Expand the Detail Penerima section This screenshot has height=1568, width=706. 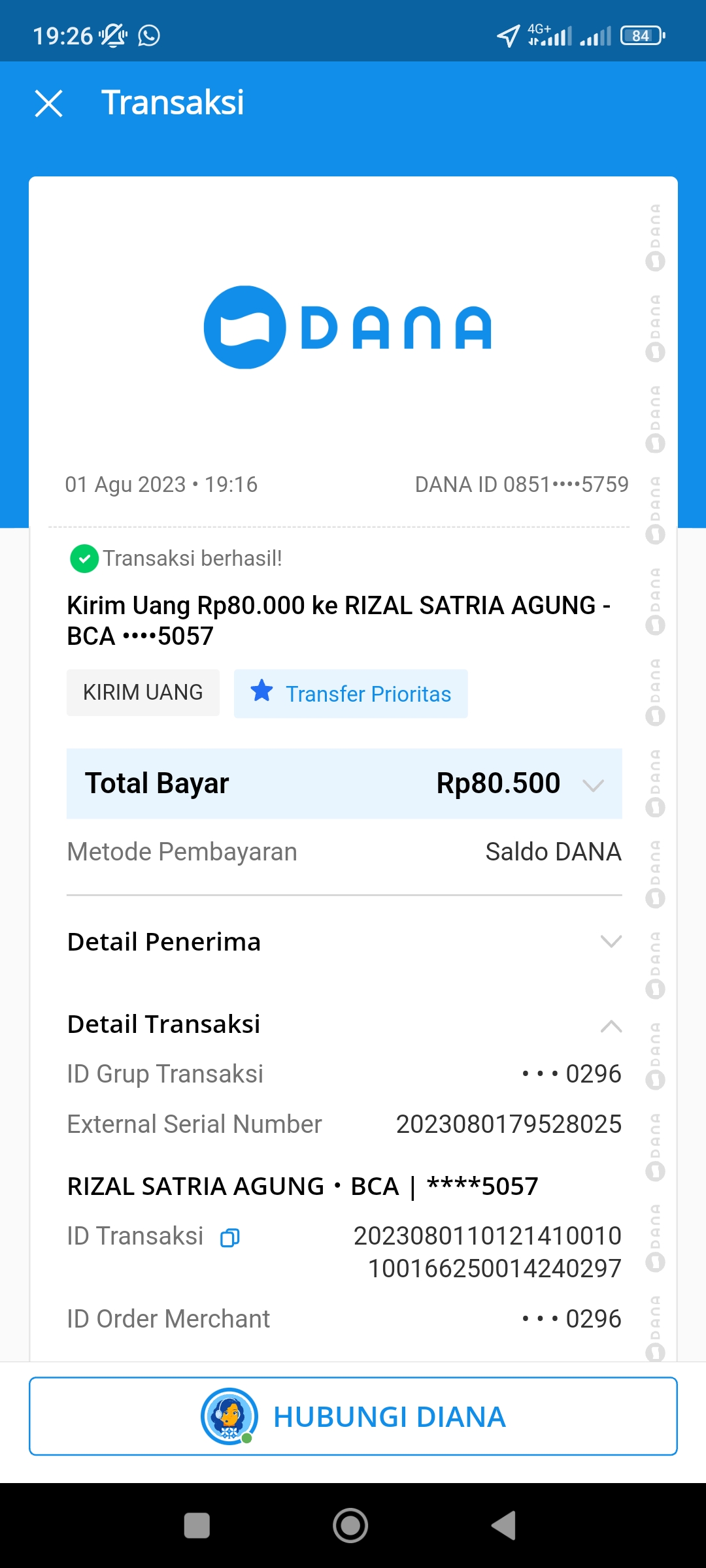pos(611,941)
